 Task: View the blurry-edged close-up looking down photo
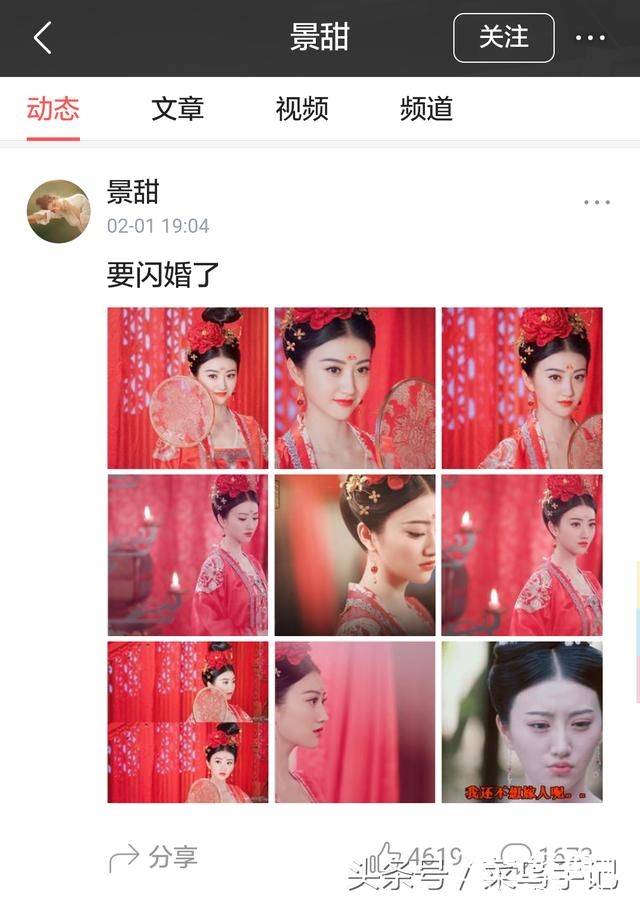click(355, 555)
